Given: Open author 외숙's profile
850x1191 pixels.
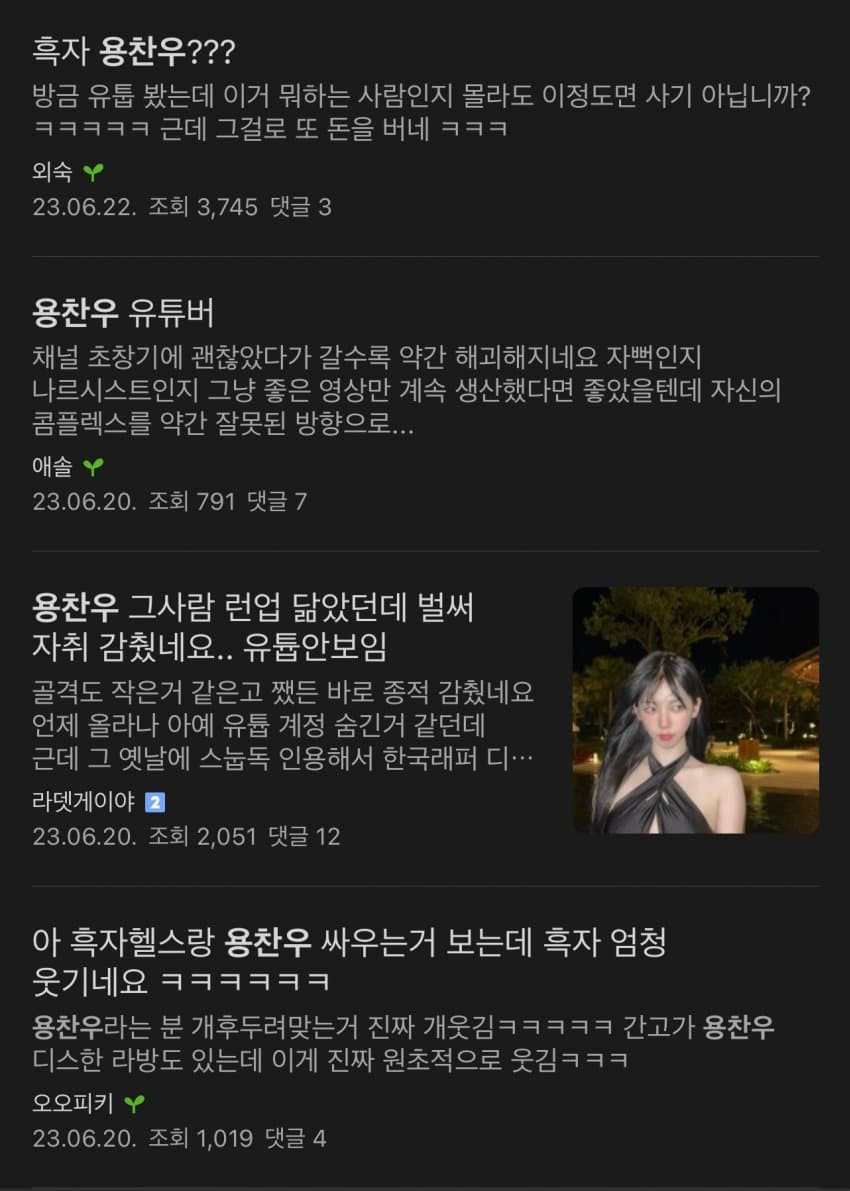Looking at the screenshot, I should (x=53, y=172).
